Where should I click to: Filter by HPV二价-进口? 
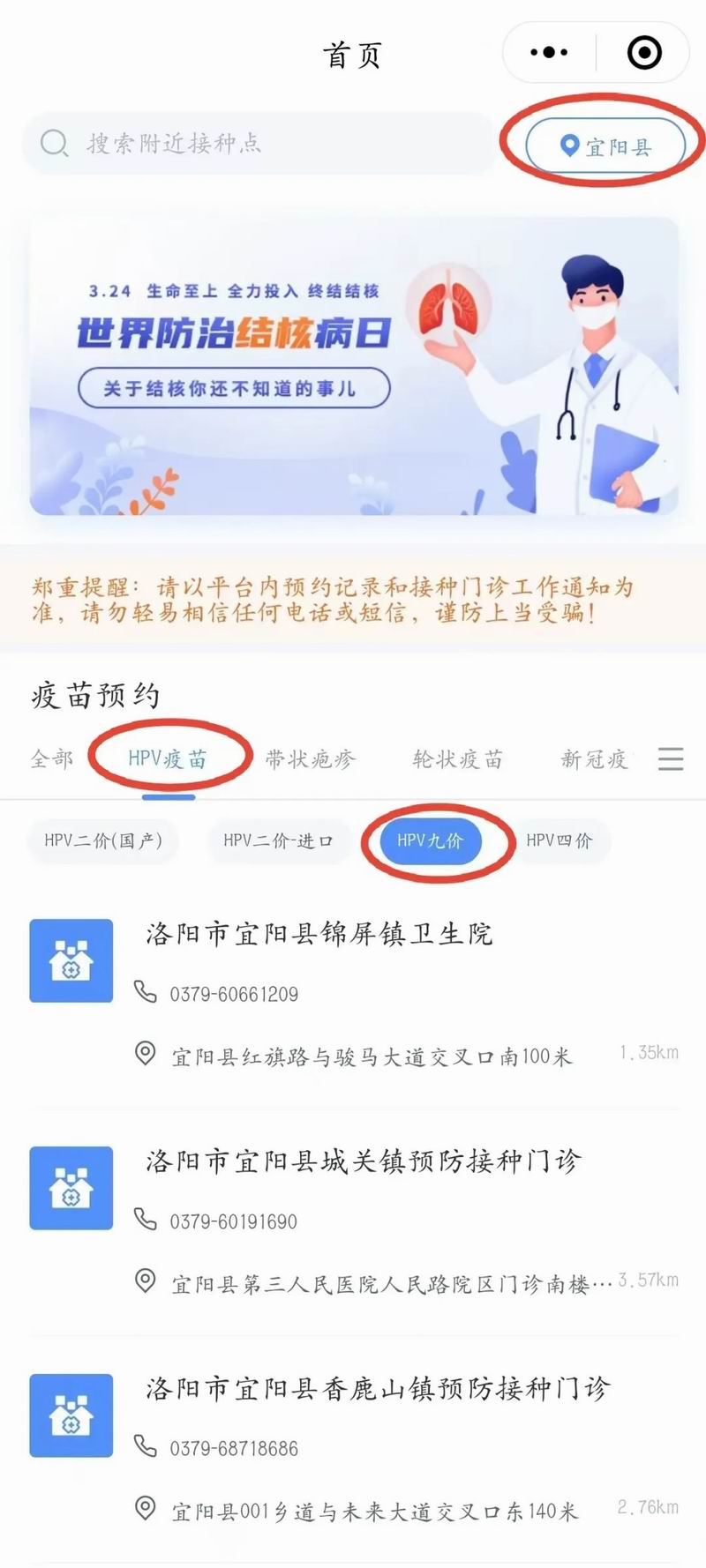click(x=278, y=840)
